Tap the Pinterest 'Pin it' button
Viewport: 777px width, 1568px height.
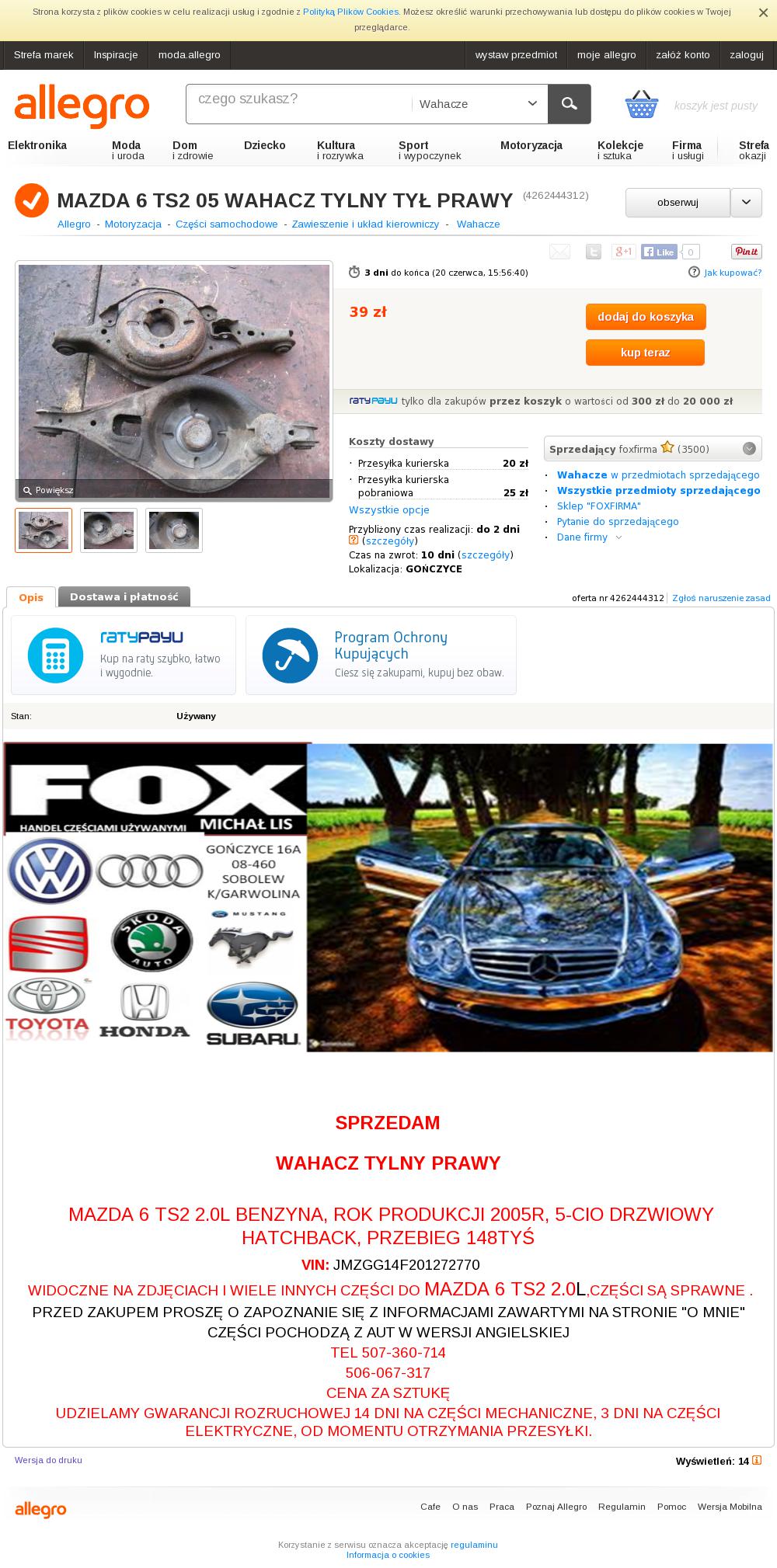click(x=747, y=252)
